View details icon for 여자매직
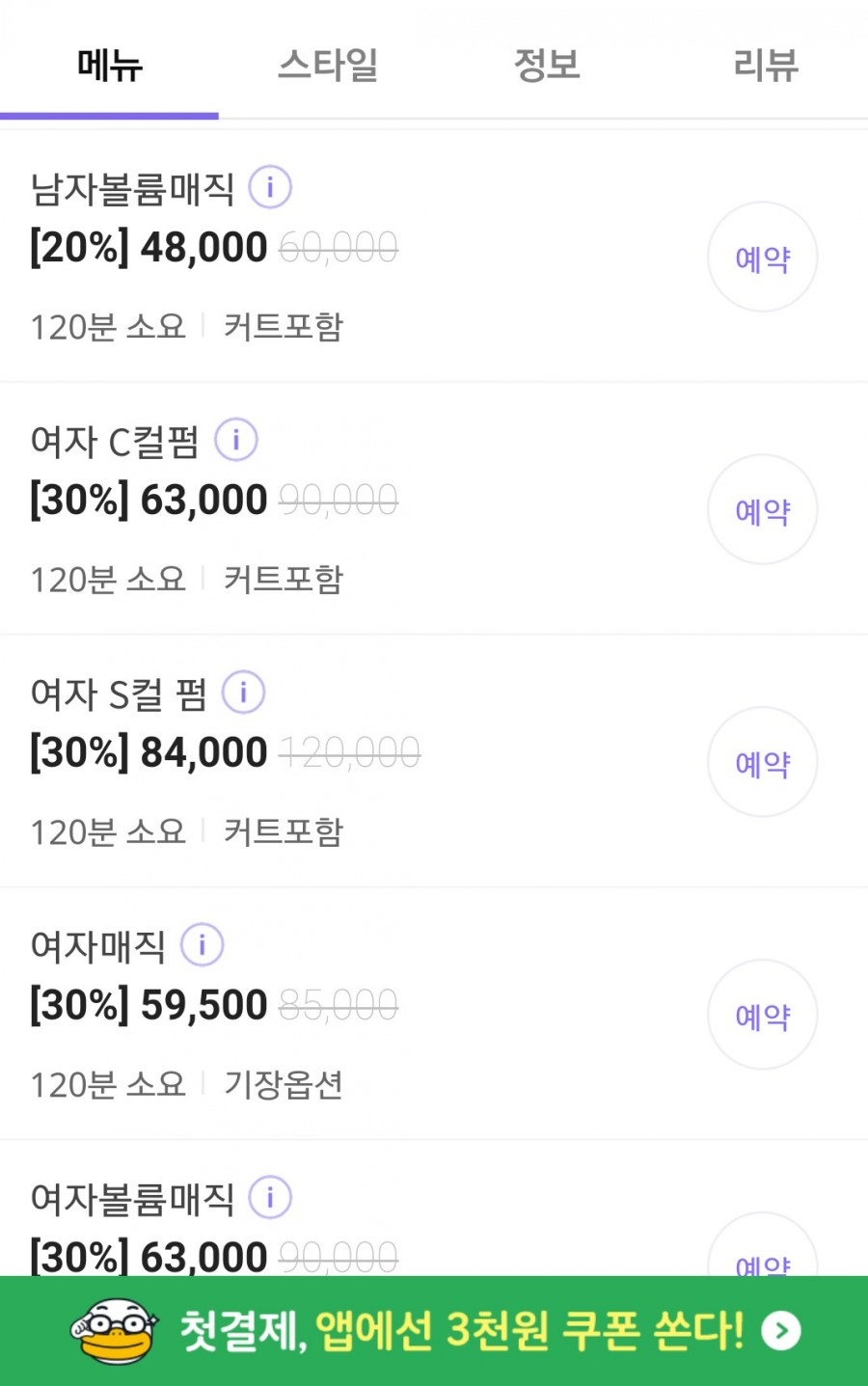The image size is (868, 1386). click(202, 945)
